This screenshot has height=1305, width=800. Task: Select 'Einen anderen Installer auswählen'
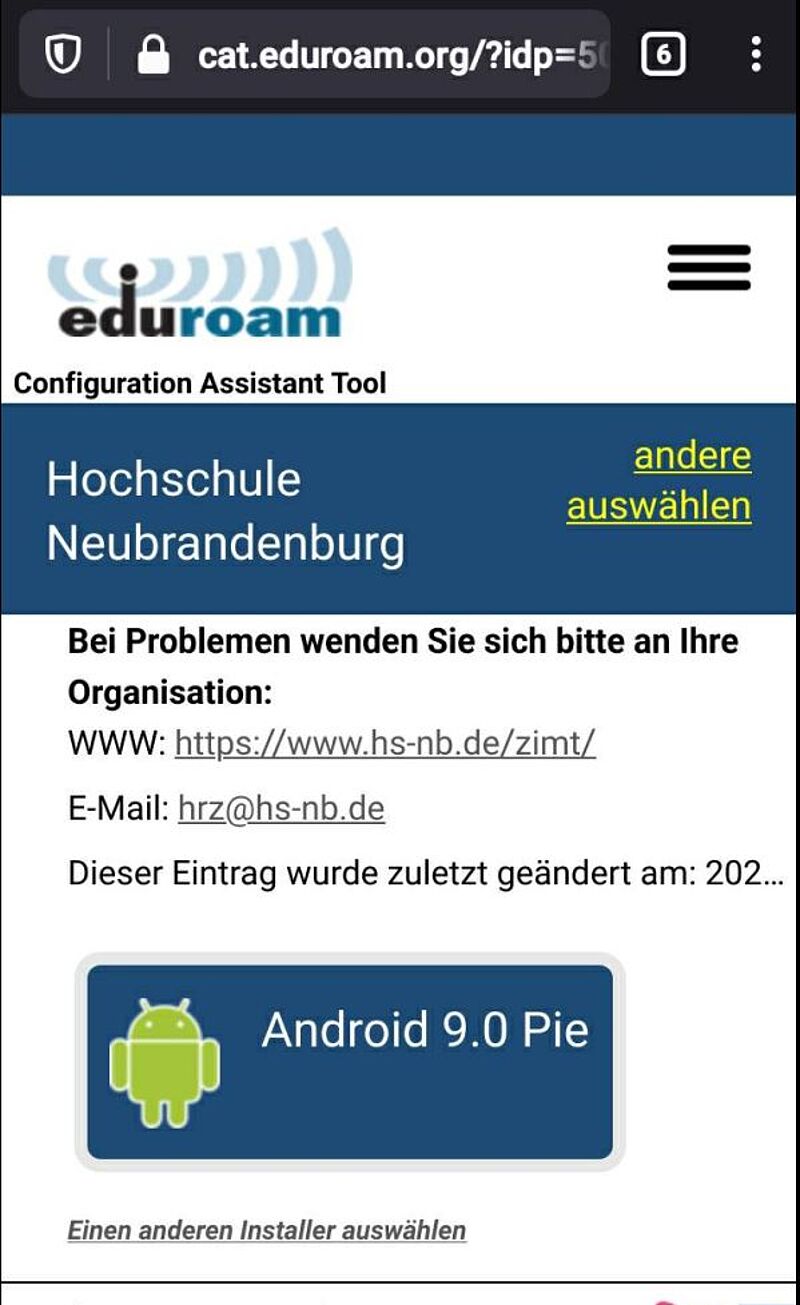point(267,1229)
